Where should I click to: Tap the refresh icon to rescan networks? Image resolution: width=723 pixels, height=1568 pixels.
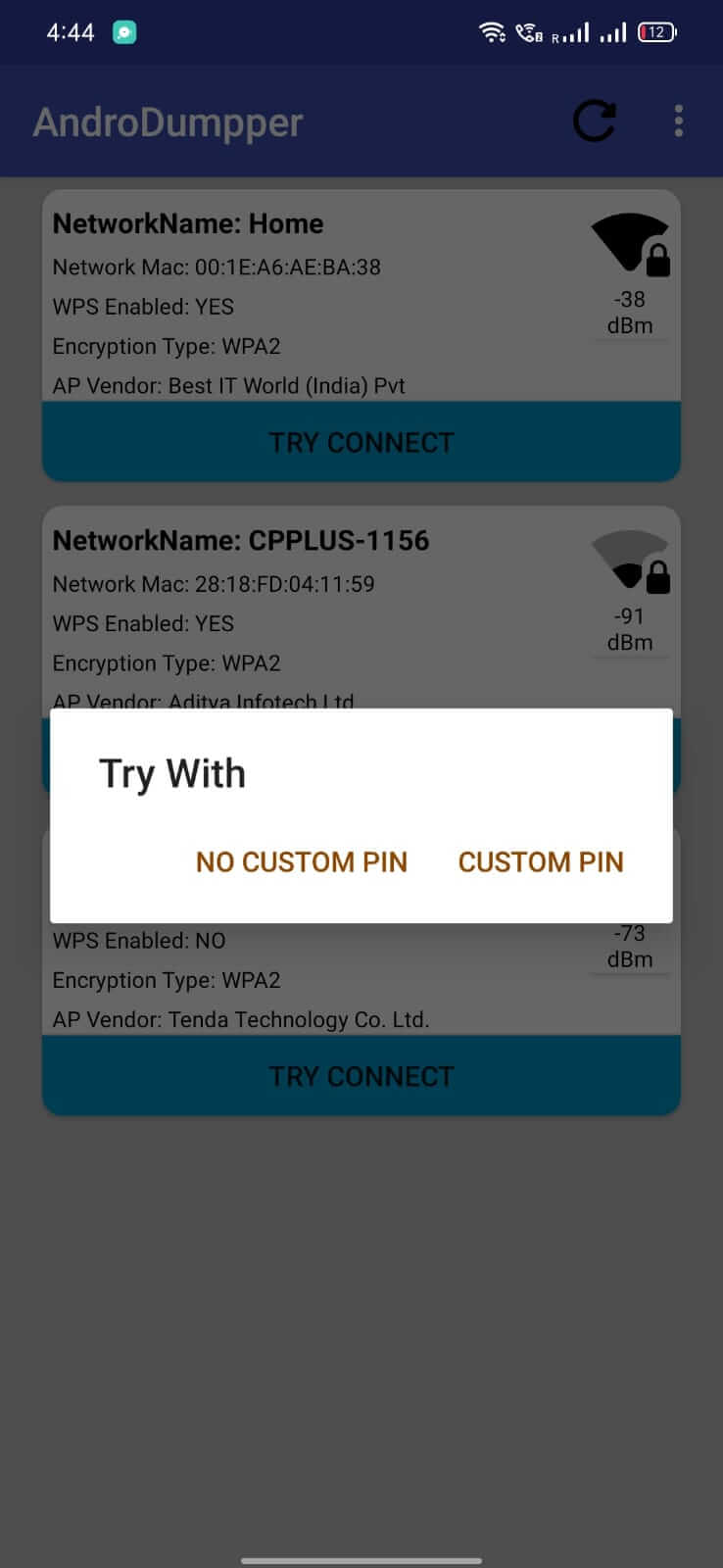pos(594,121)
